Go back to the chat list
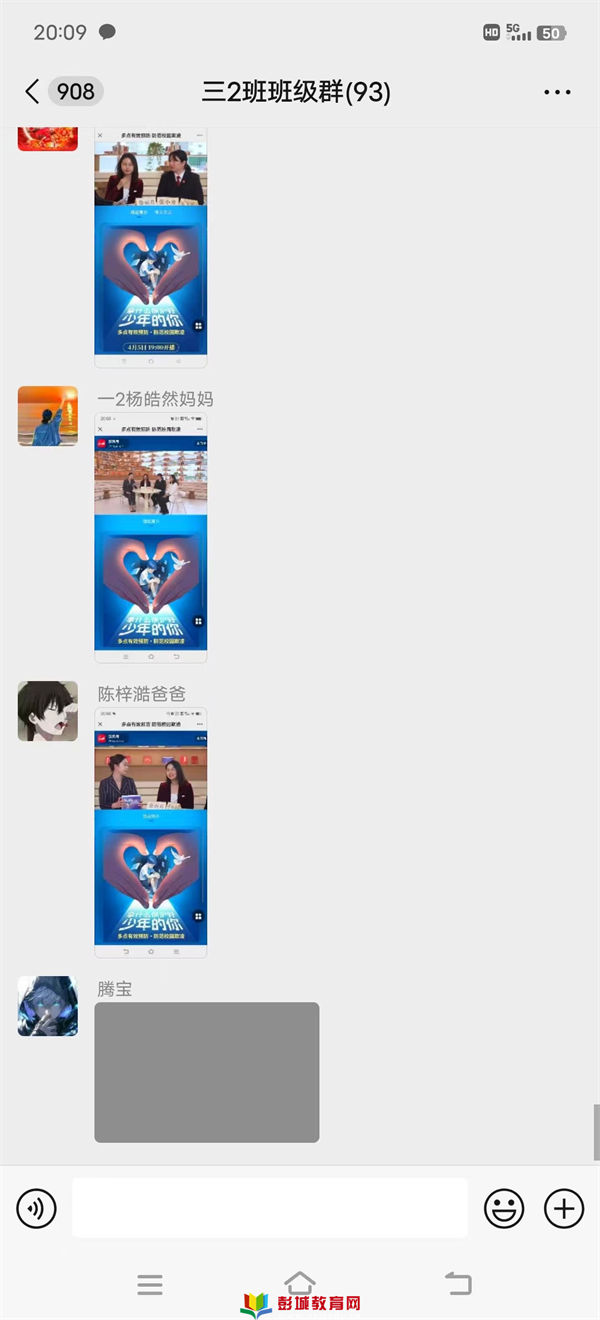 pos(33,92)
